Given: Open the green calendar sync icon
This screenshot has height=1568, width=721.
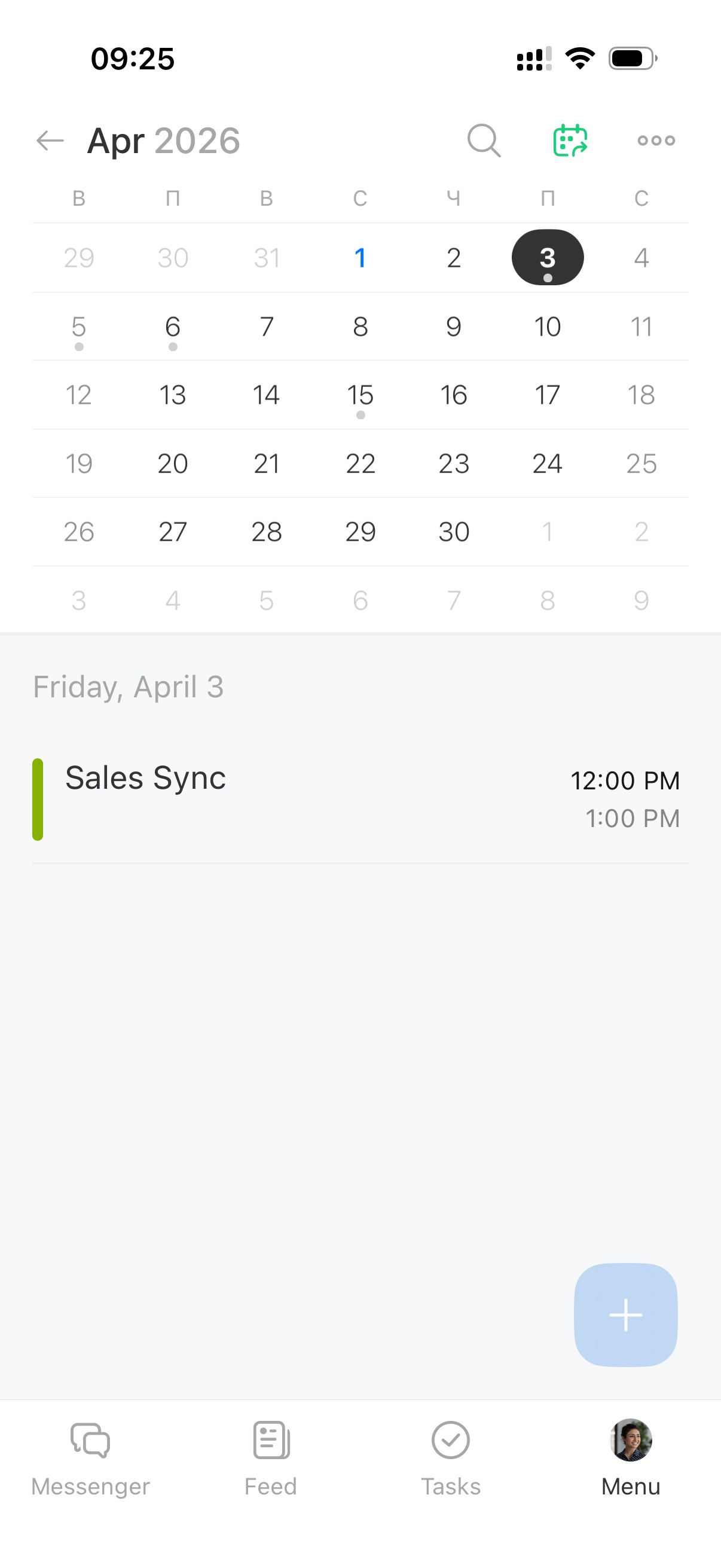Looking at the screenshot, I should [570, 141].
